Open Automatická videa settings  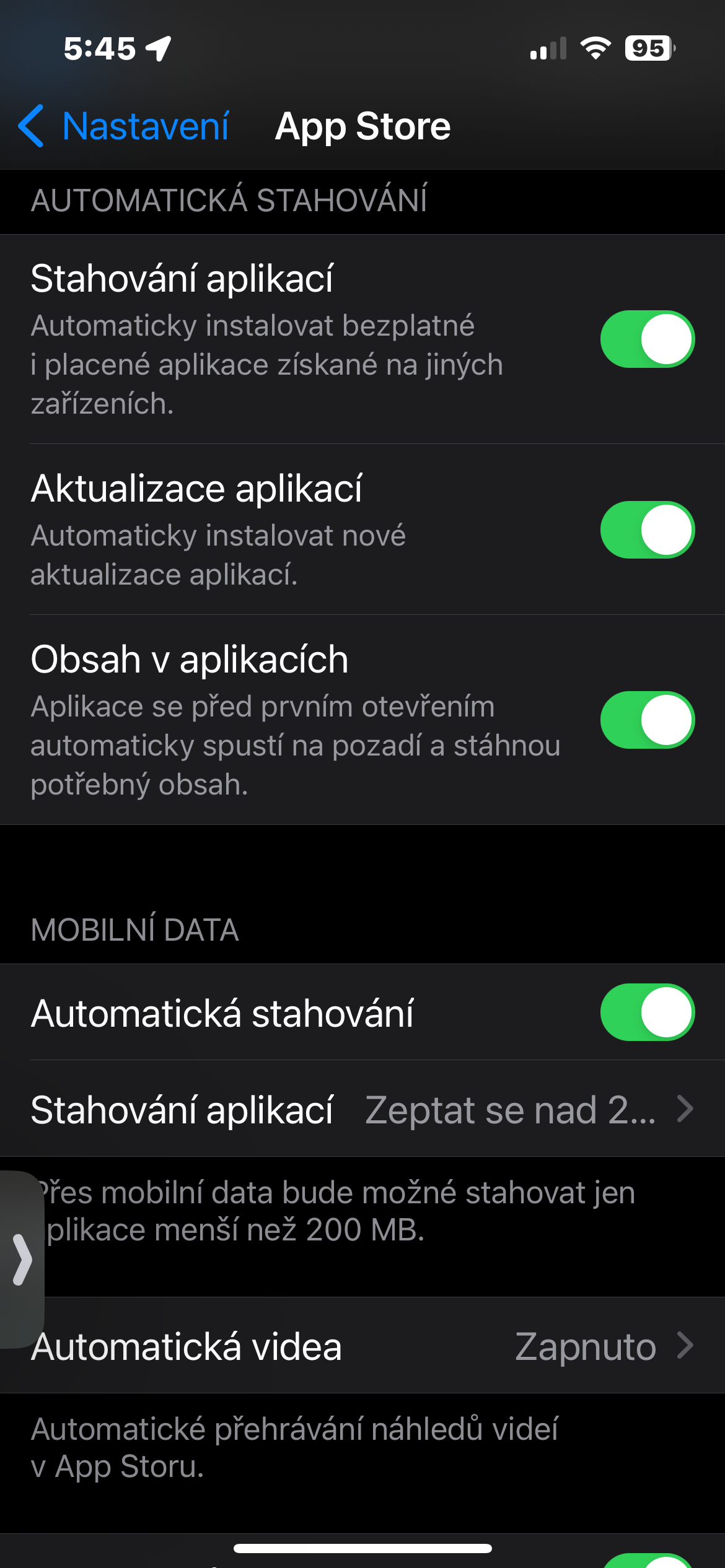[362, 1346]
